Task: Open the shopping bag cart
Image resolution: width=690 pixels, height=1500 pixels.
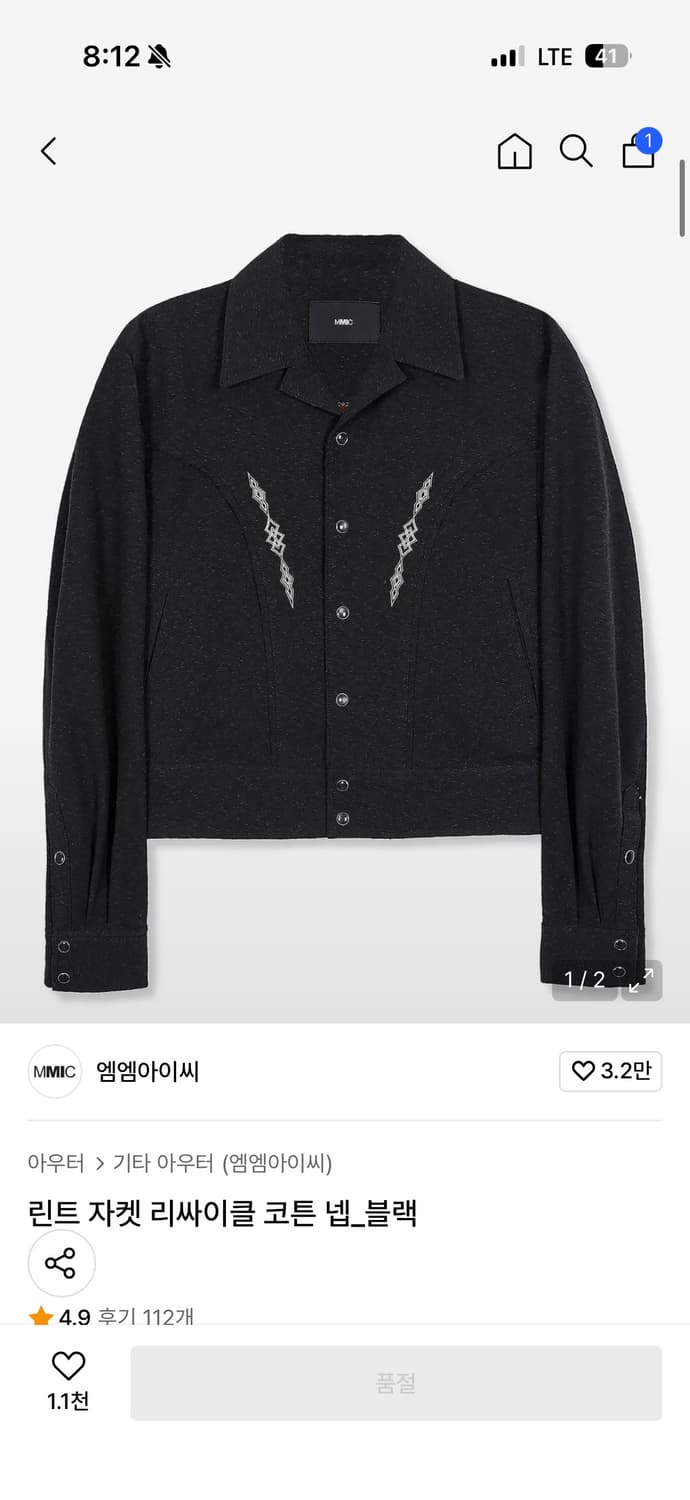Action: 639,151
